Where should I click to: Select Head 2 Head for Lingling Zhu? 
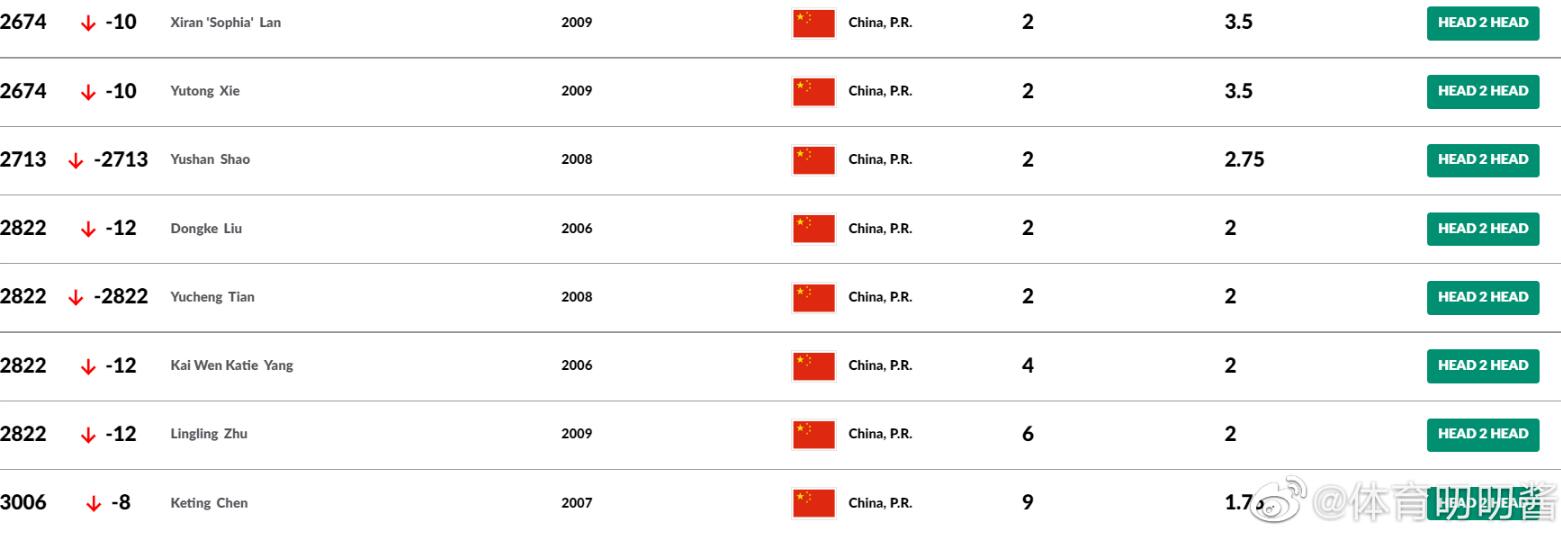(1482, 434)
